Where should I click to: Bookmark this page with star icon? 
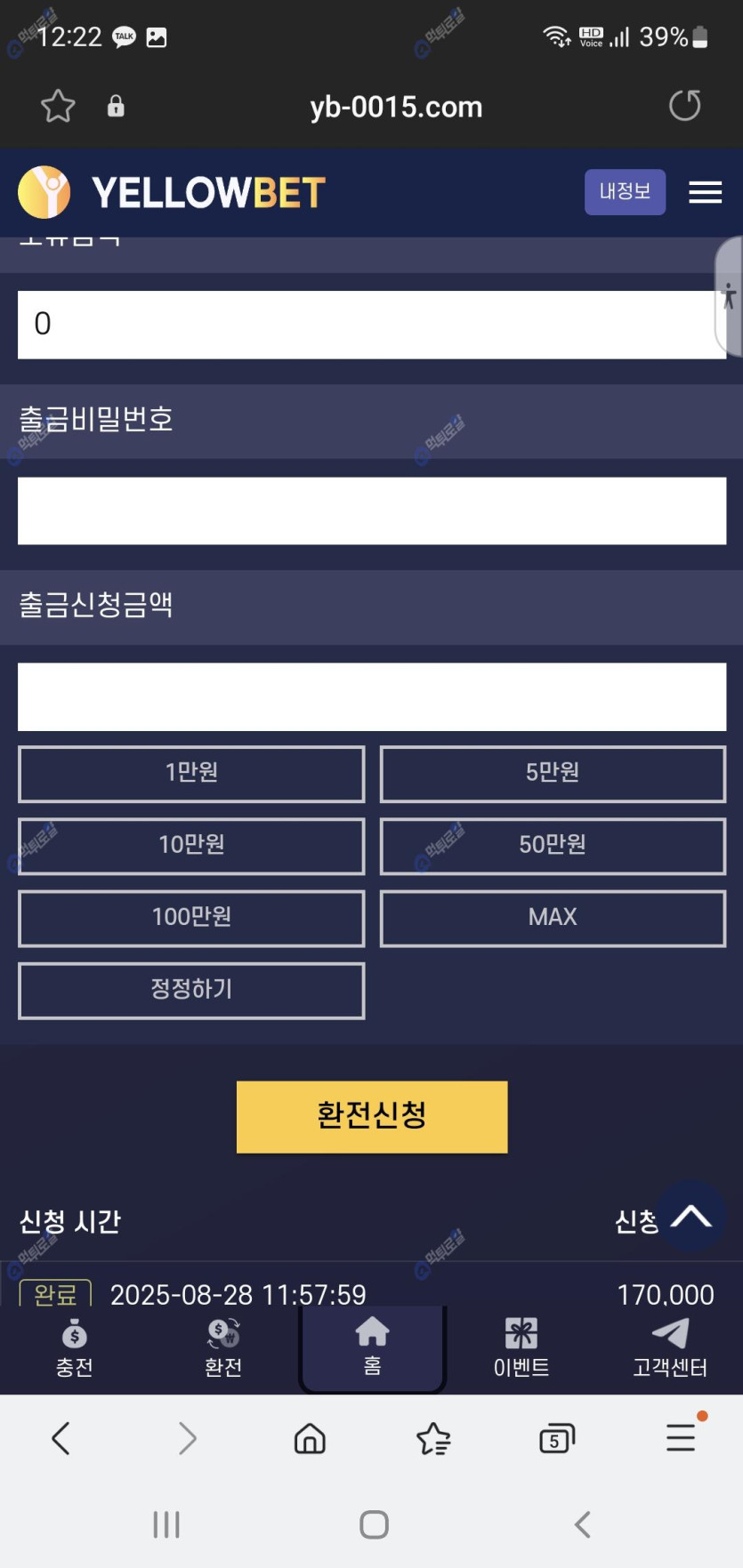pyautogui.click(x=58, y=106)
